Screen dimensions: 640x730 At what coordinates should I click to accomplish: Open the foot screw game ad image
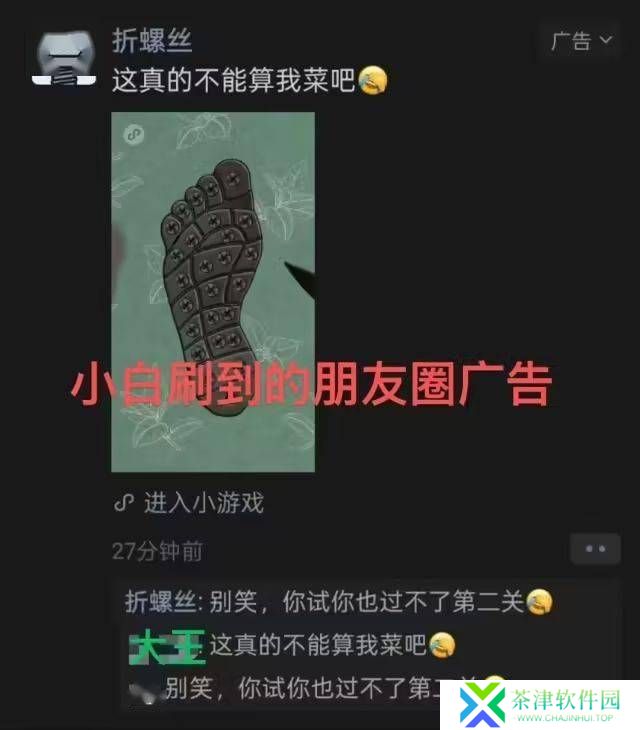pos(213,291)
